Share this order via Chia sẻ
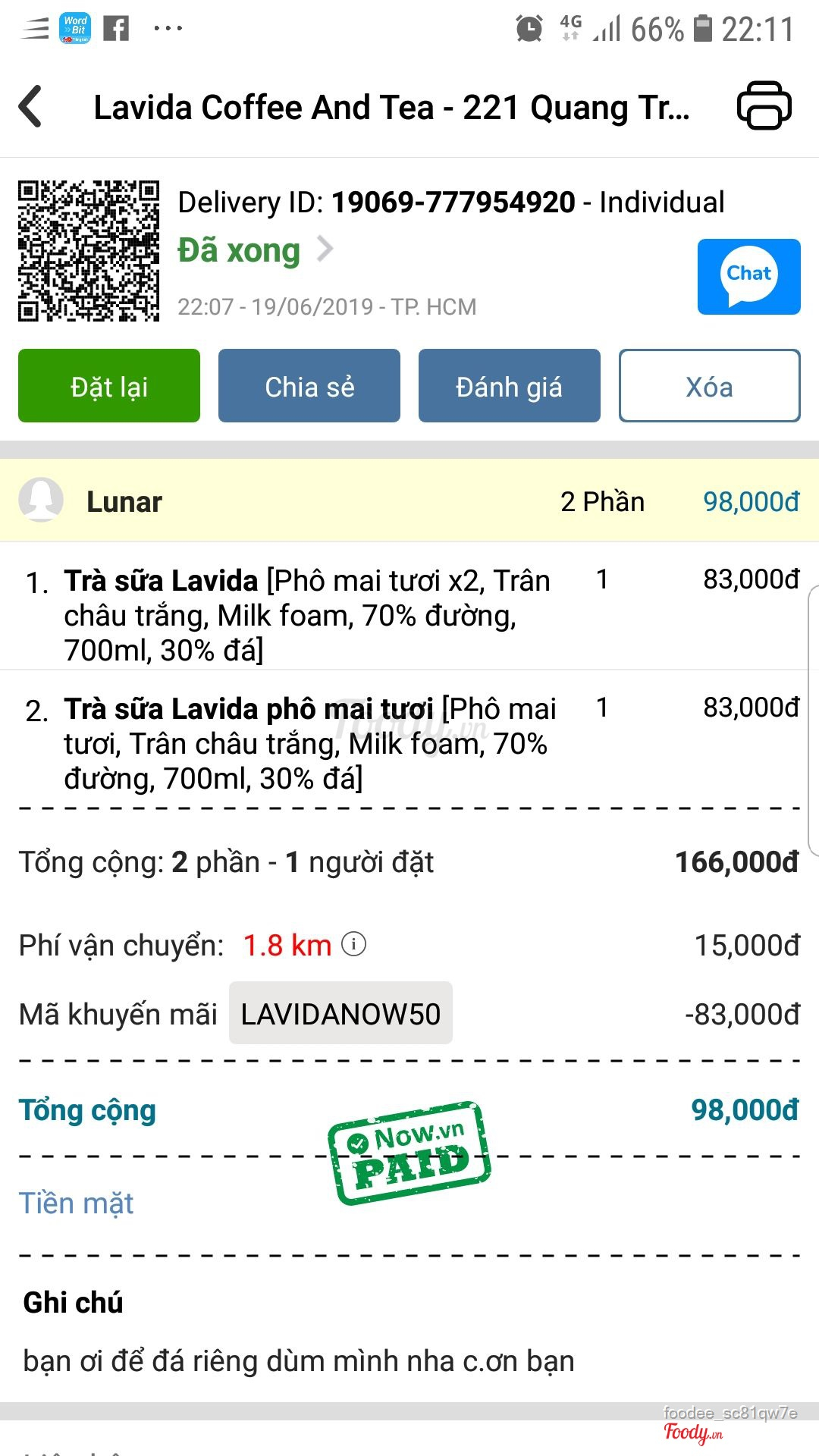Viewport: 819px width, 1456px height. point(309,386)
